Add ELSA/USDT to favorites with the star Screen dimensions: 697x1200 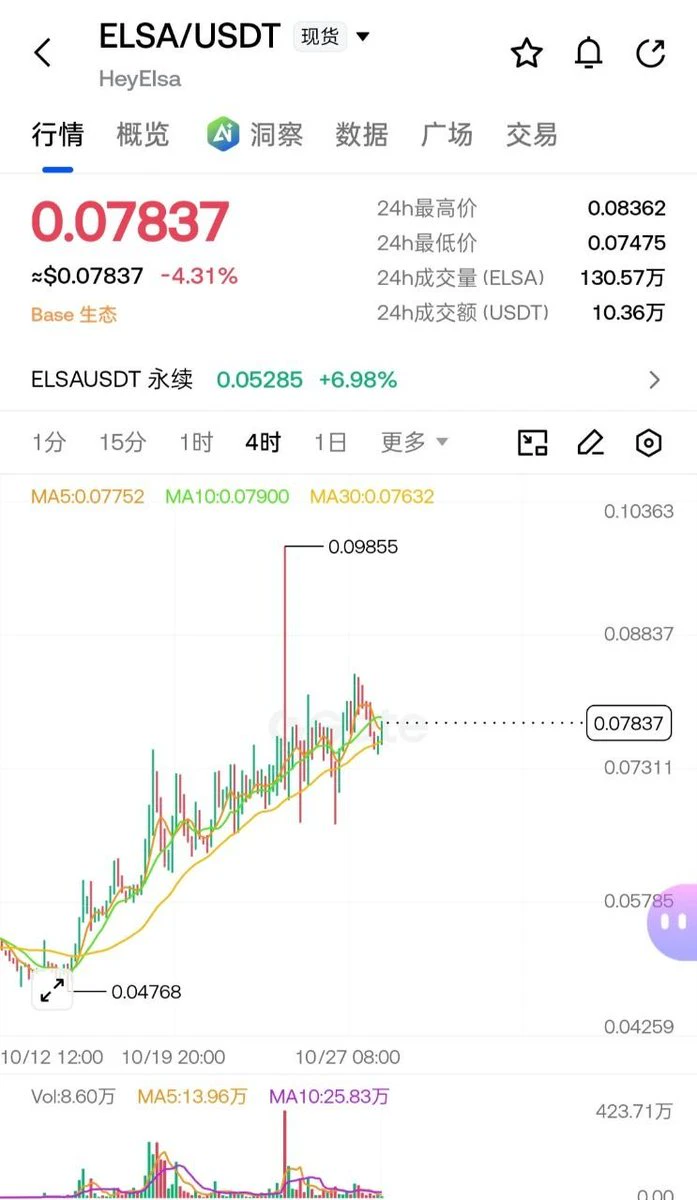(x=526, y=53)
